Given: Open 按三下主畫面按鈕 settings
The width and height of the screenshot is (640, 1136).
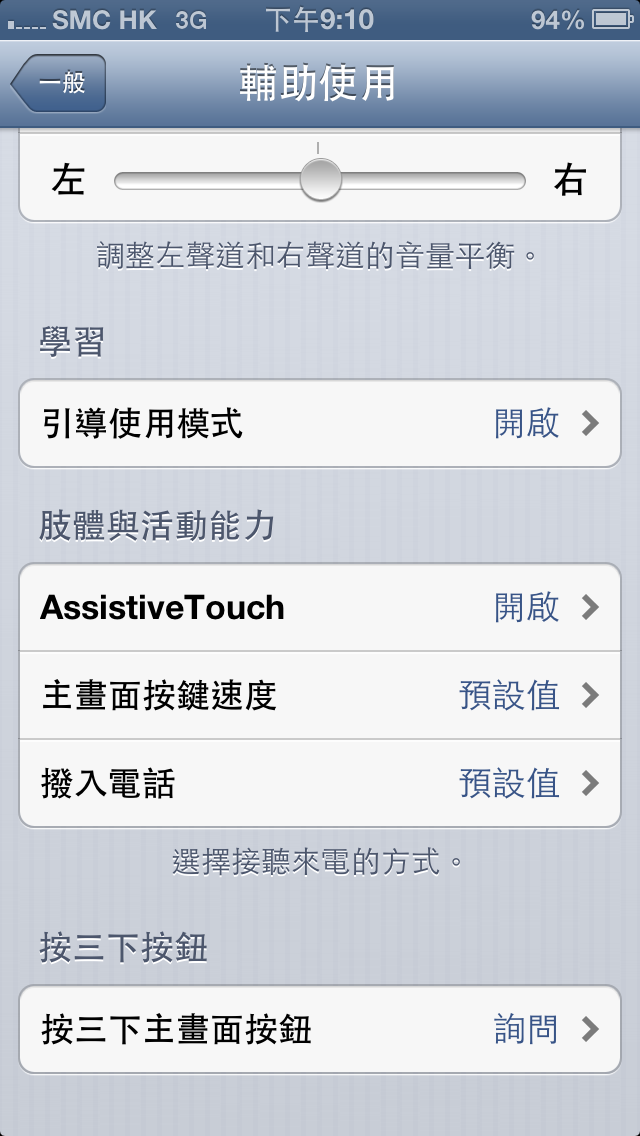Looking at the screenshot, I should point(320,1029).
